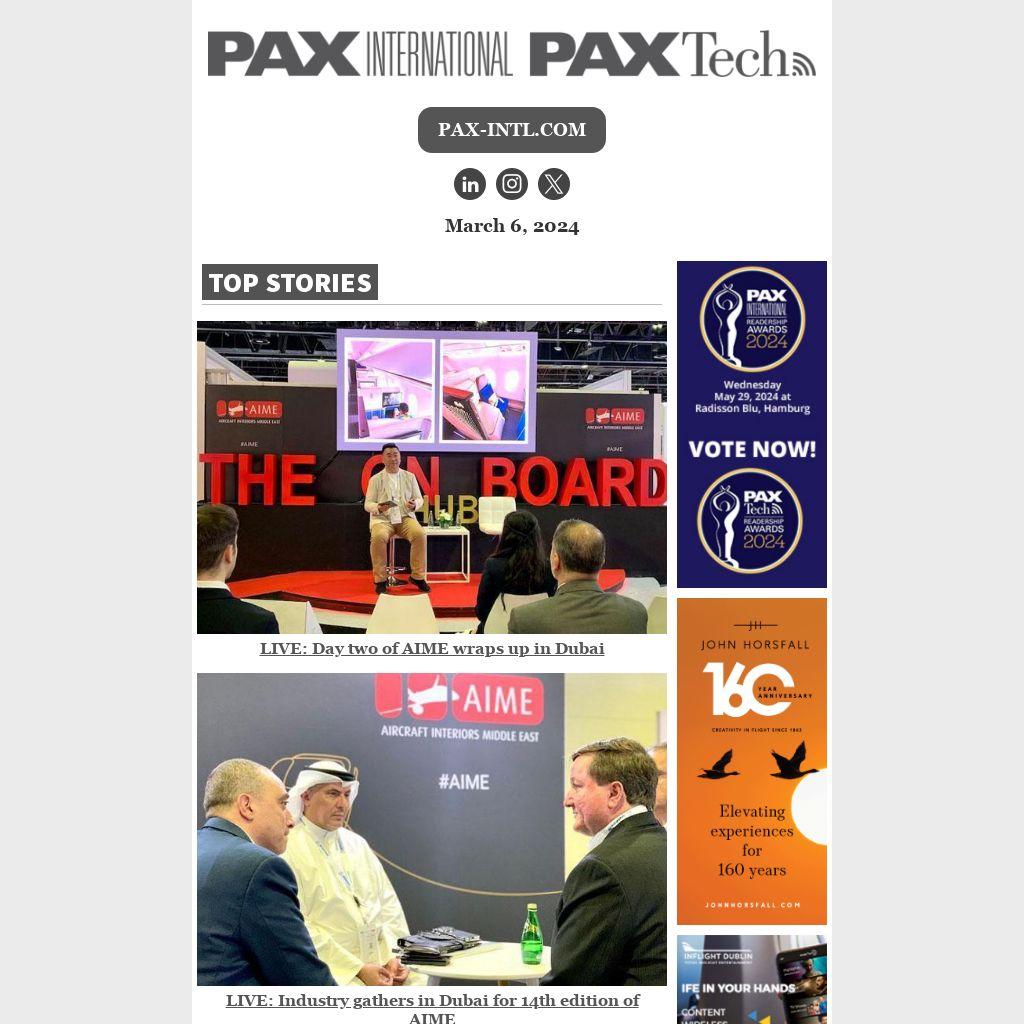
Task: Open the John Horsfall 160 years ad
Action: [751, 761]
